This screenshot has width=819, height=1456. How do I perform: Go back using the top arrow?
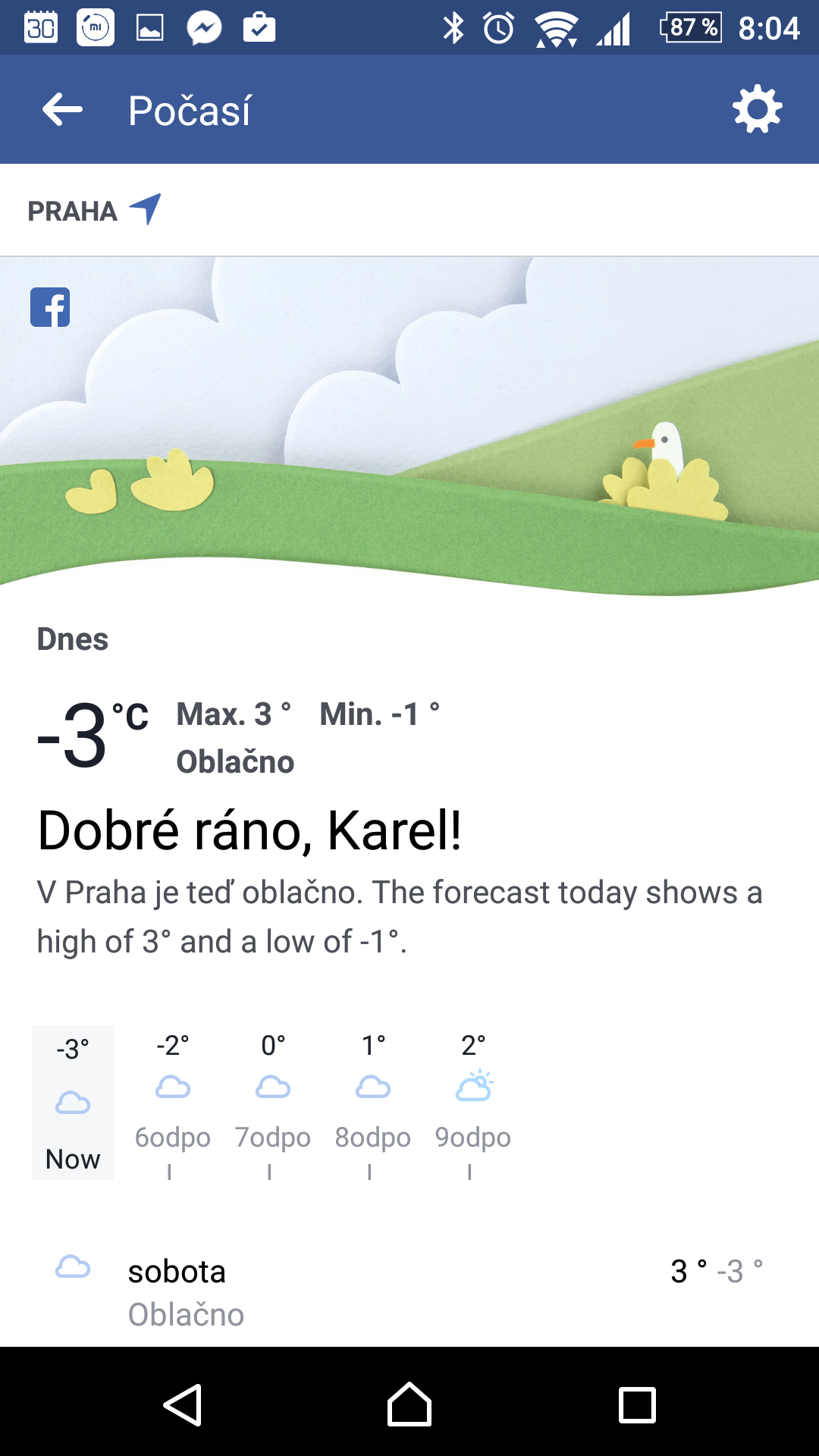[62, 110]
